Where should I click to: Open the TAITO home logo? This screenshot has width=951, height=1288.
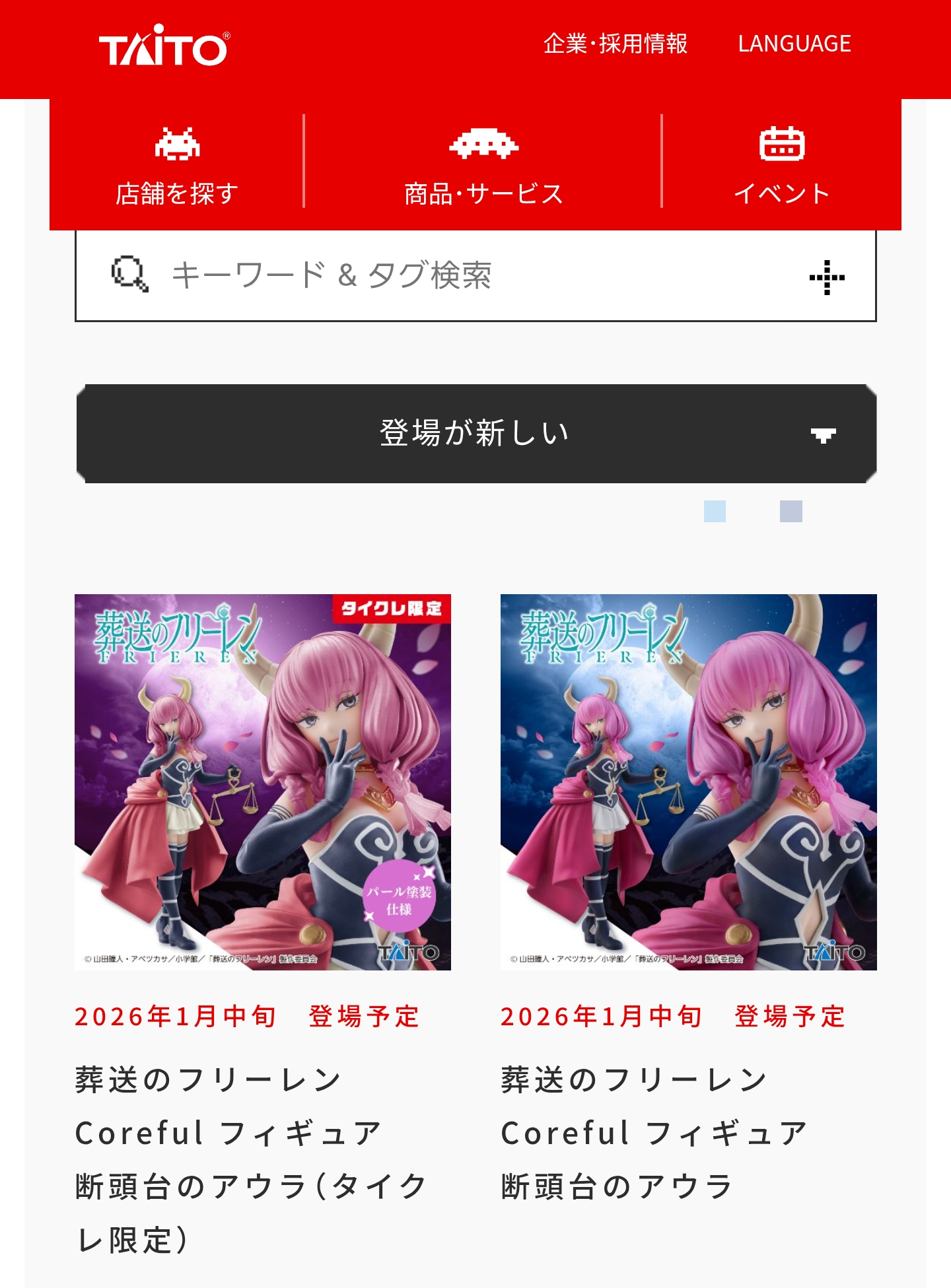tap(164, 46)
